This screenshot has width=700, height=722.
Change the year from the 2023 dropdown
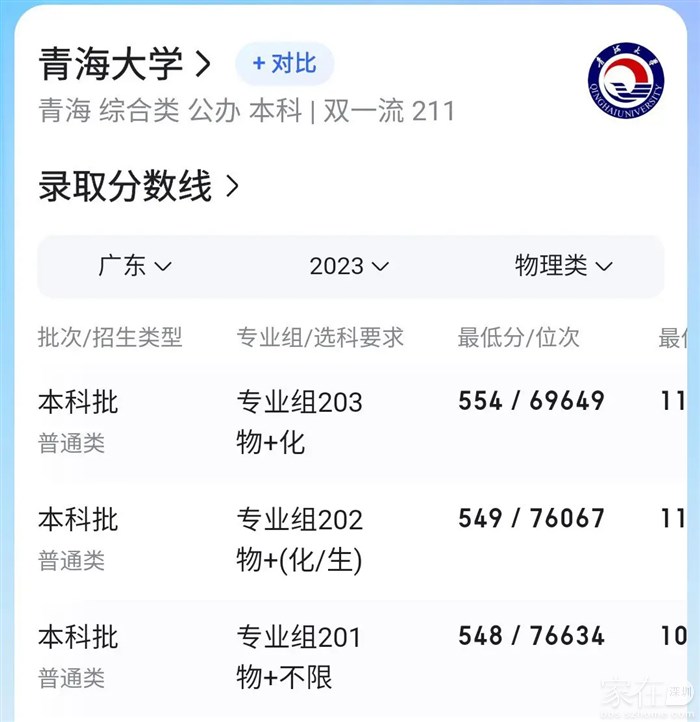[349, 266]
